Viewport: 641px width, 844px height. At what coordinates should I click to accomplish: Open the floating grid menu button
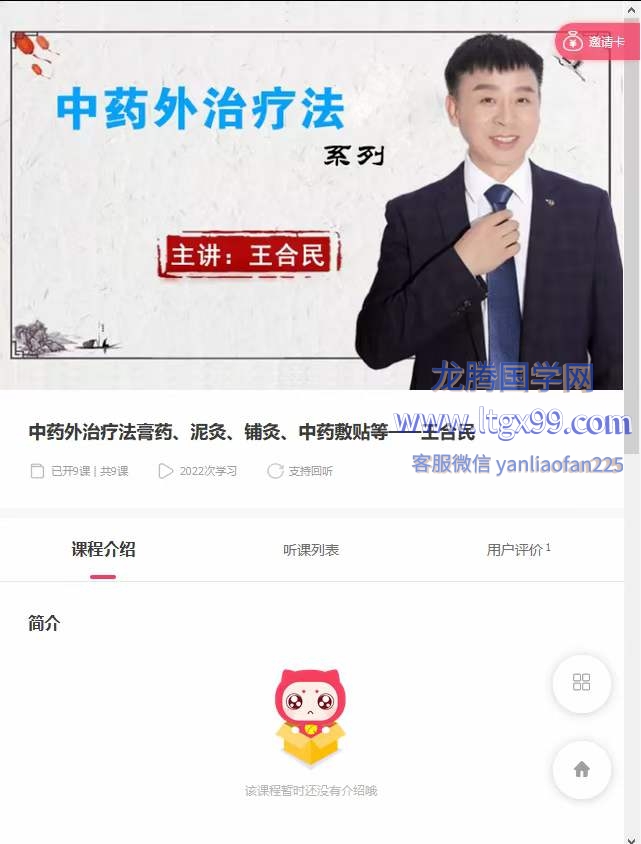(x=581, y=683)
